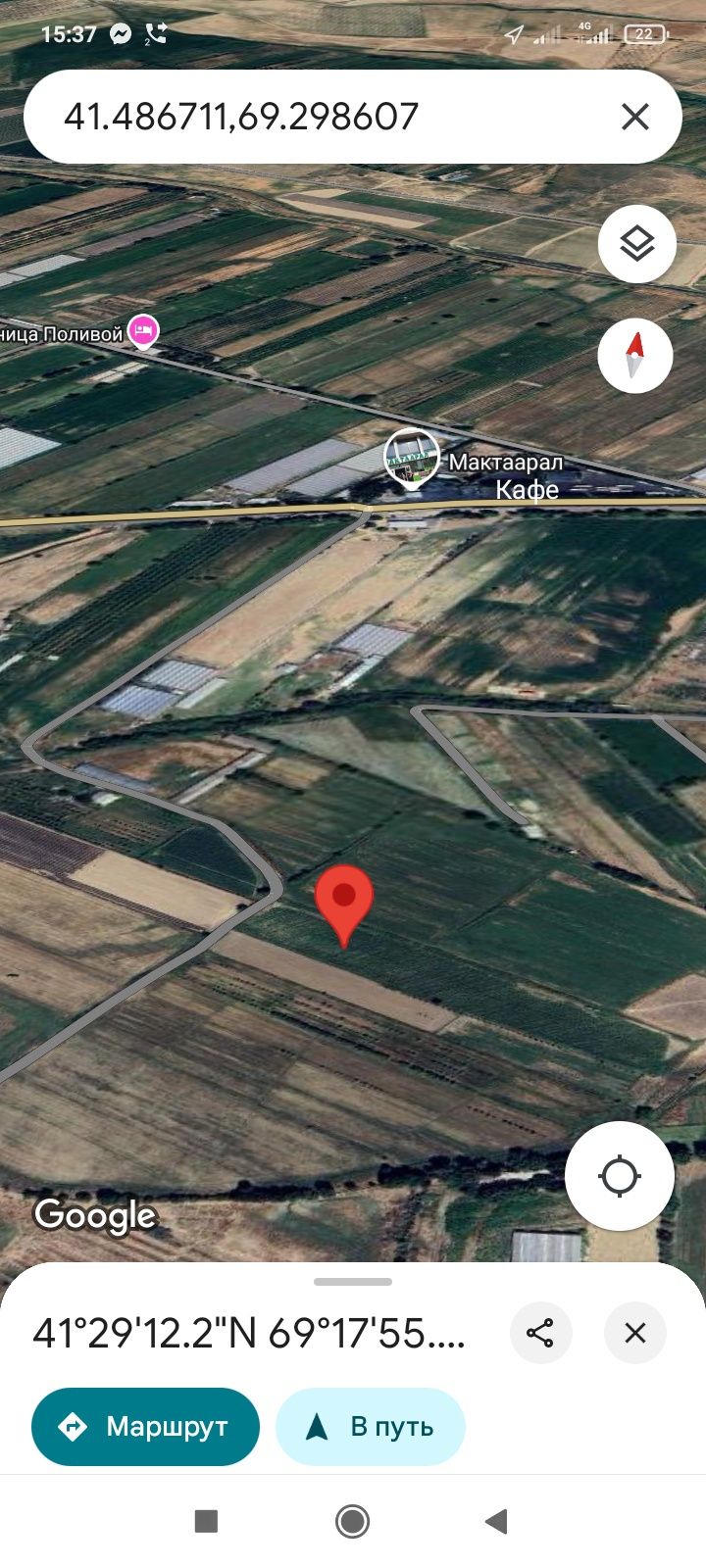The height and width of the screenshot is (1568, 706).
Task: Go back using the system back button
Action: [496, 1521]
